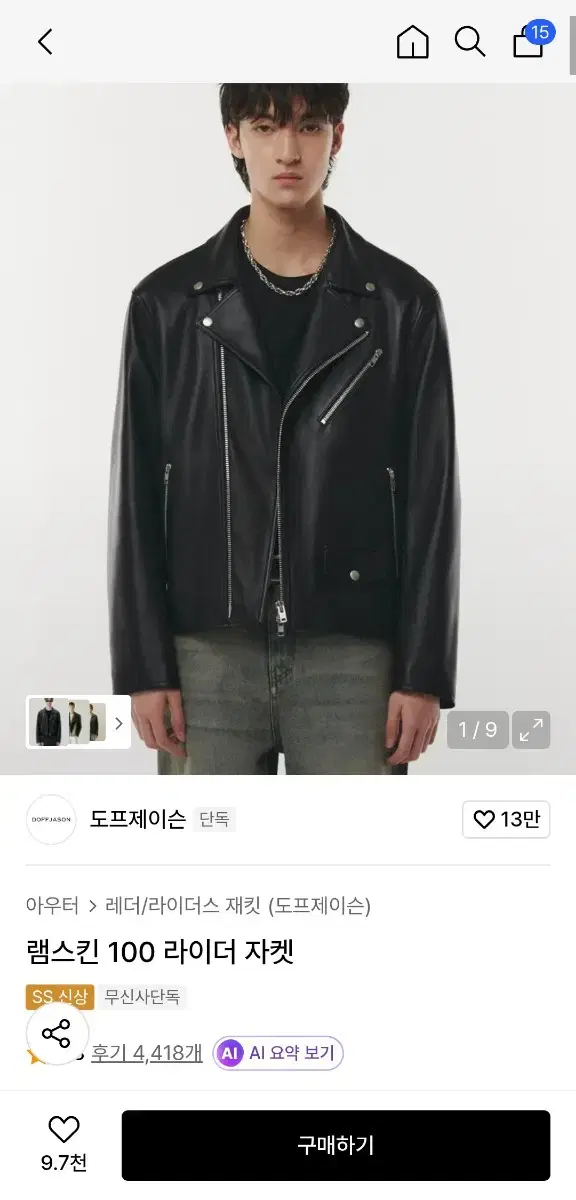Go back using the top-left arrow
This screenshot has height=1200, width=576.
point(45,41)
